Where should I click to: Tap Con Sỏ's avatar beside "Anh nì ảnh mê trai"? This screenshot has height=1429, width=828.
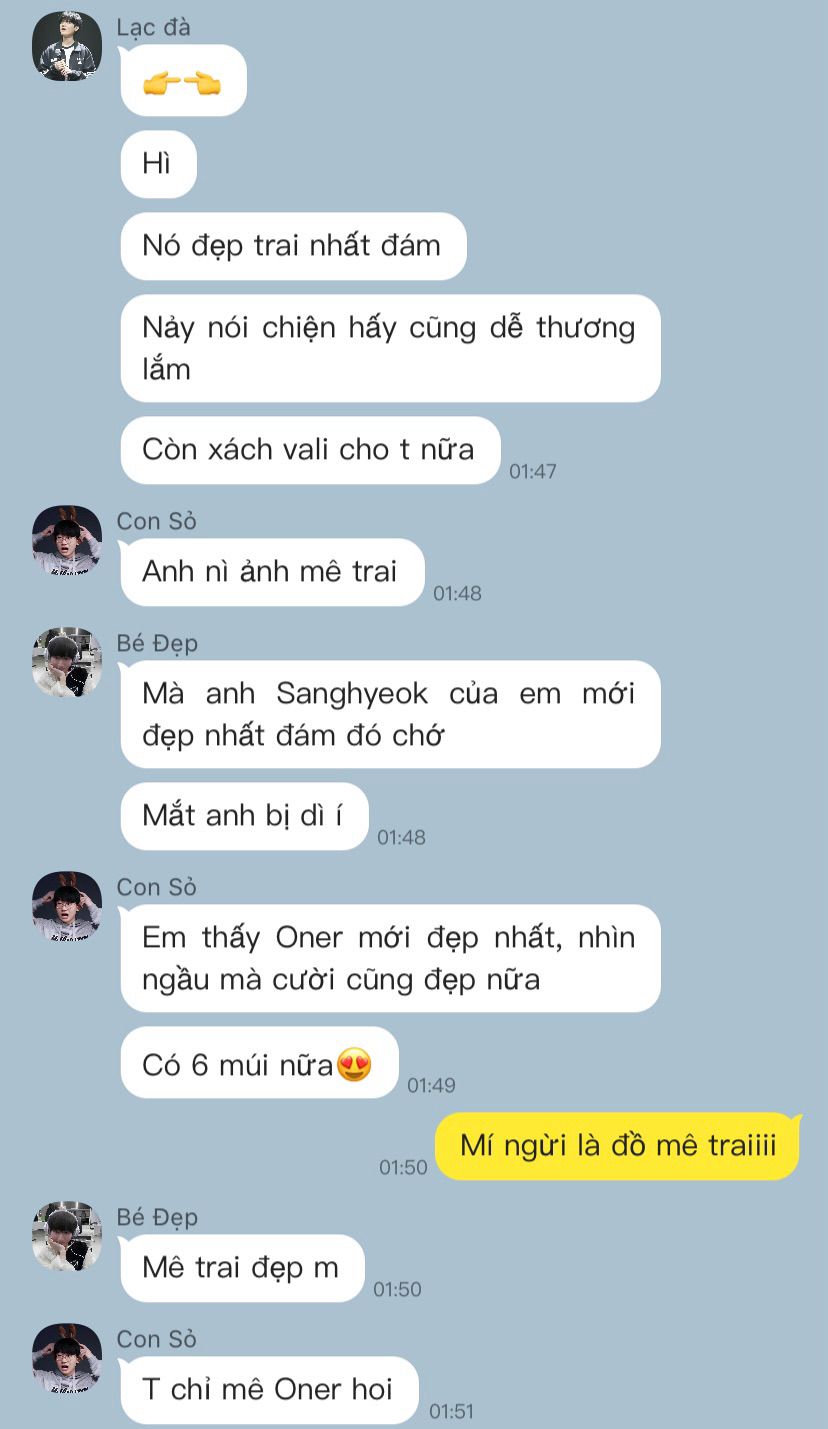[67, 540]
